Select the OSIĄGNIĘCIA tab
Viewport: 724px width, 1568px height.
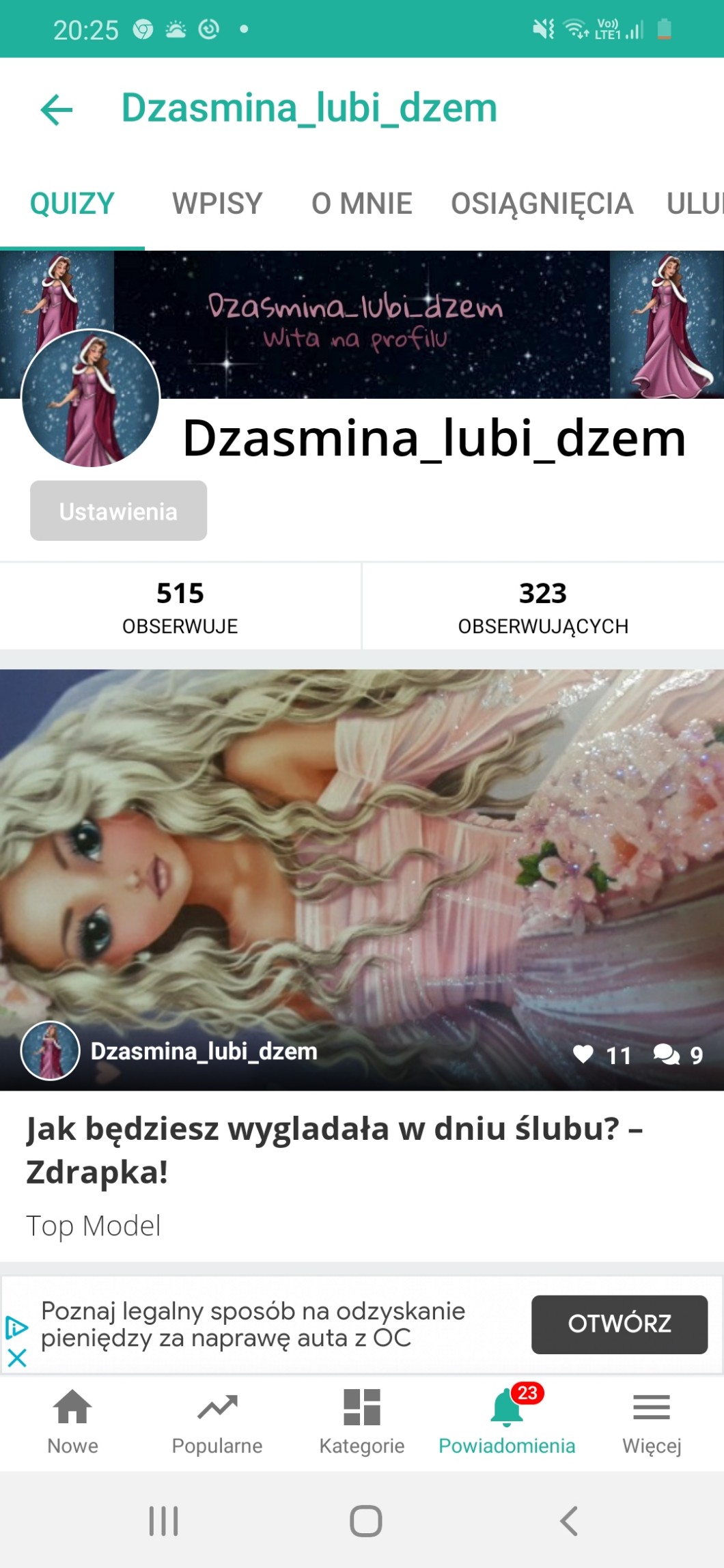point(542,204)
